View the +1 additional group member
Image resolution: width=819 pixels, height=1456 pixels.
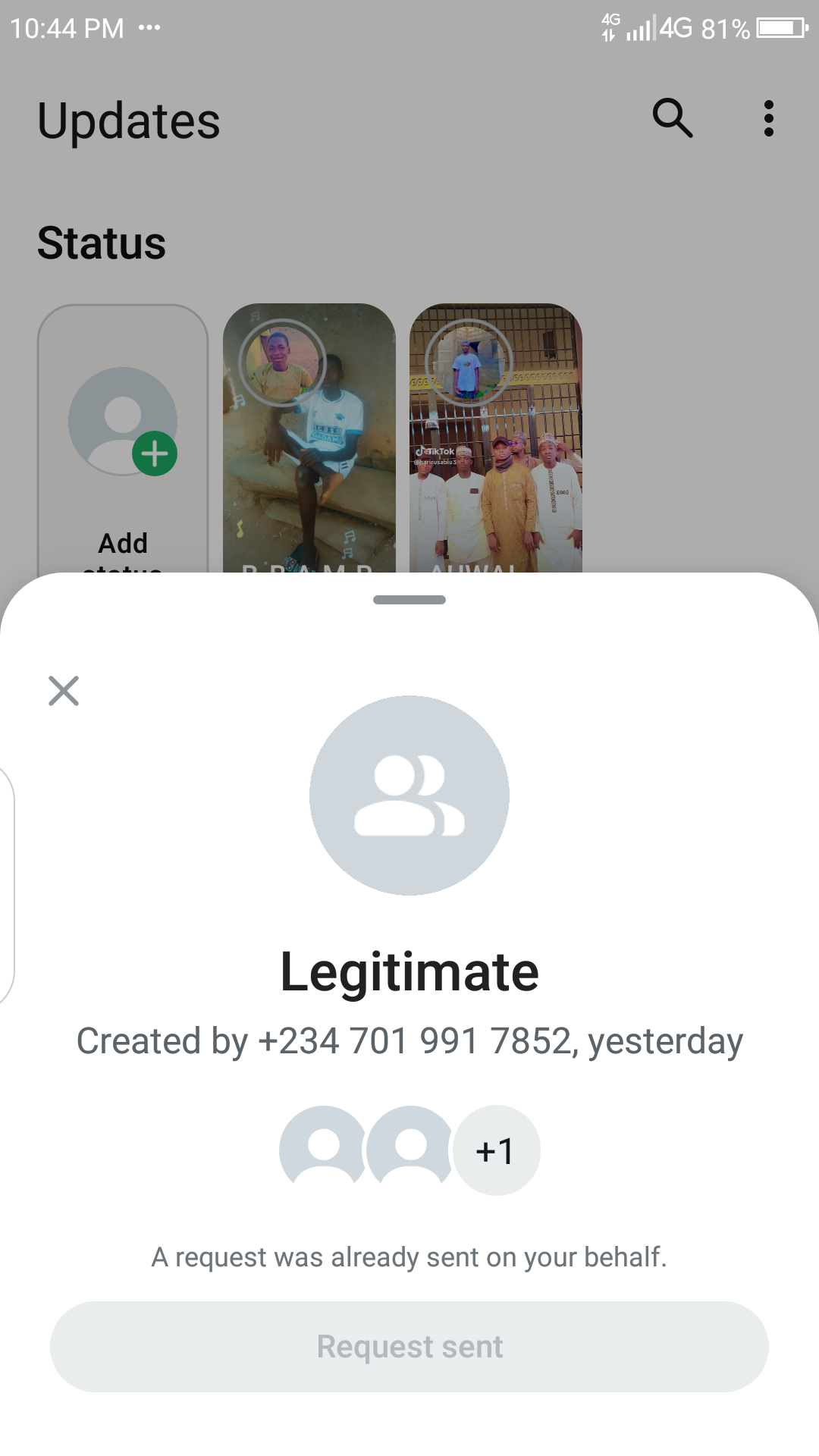point(496,1150)
